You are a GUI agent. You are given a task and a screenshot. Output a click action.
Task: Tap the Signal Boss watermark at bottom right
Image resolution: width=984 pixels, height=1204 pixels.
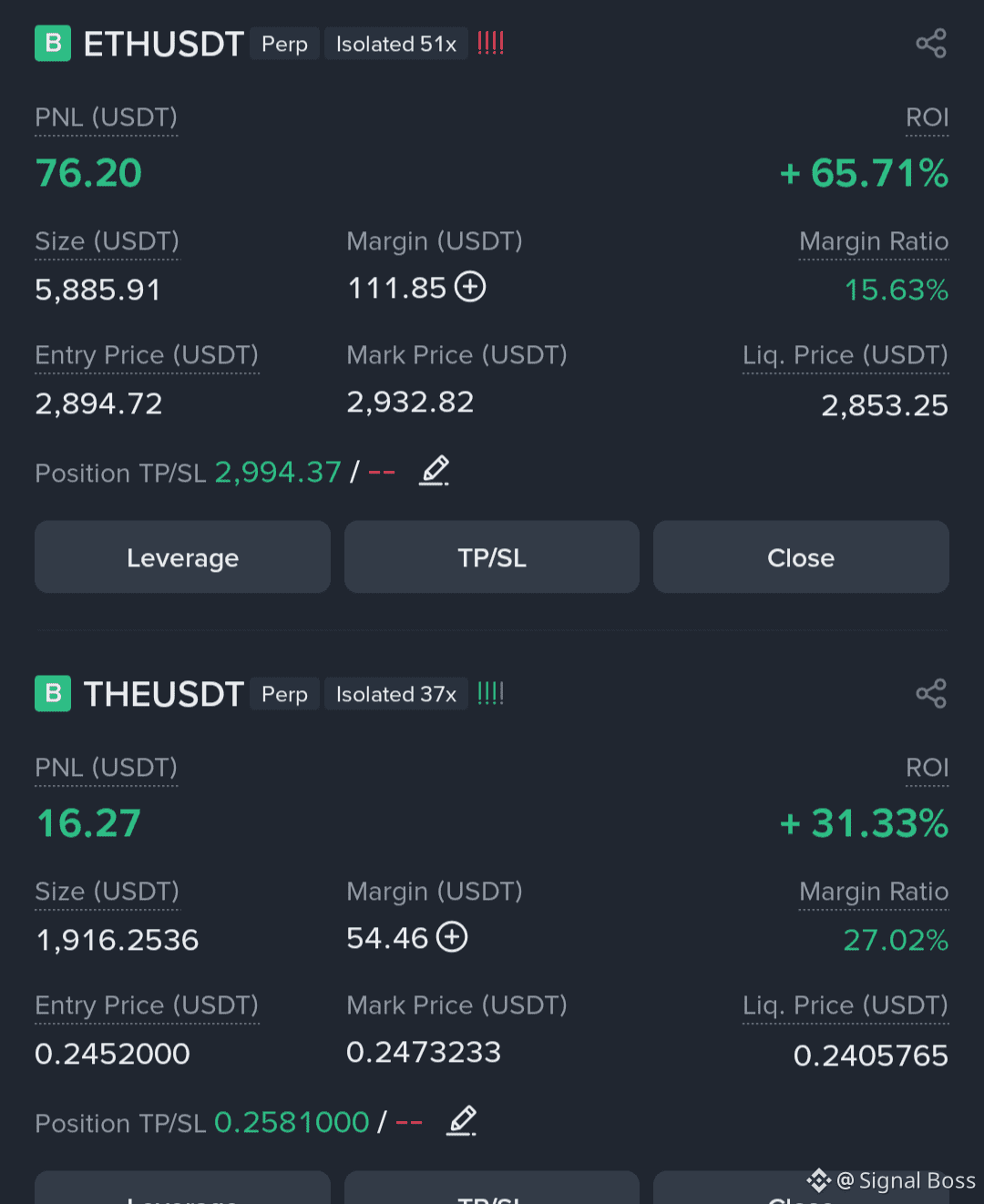(890, 1180)
